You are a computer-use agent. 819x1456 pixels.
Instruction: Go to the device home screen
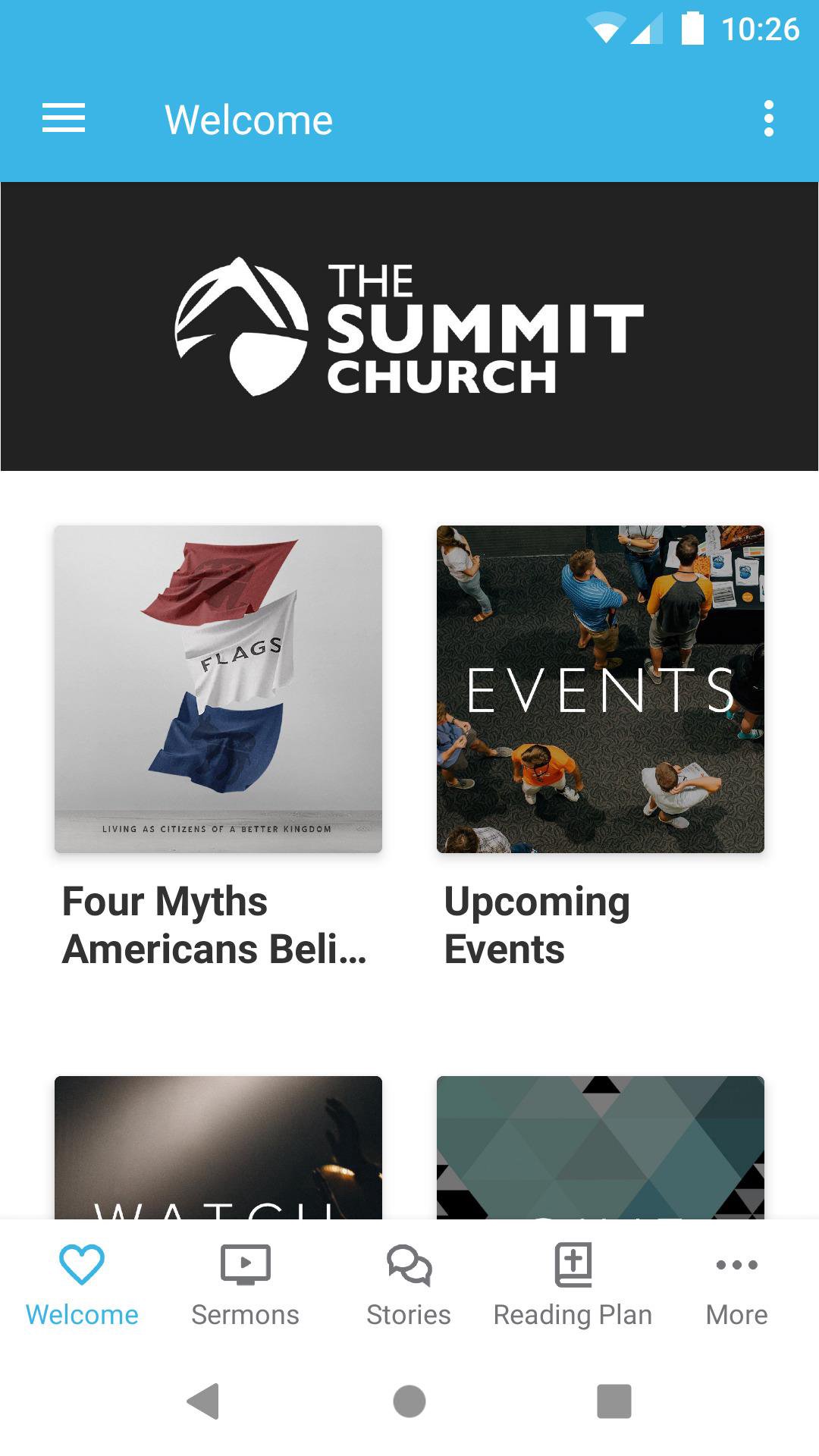tap(409, 1401)
